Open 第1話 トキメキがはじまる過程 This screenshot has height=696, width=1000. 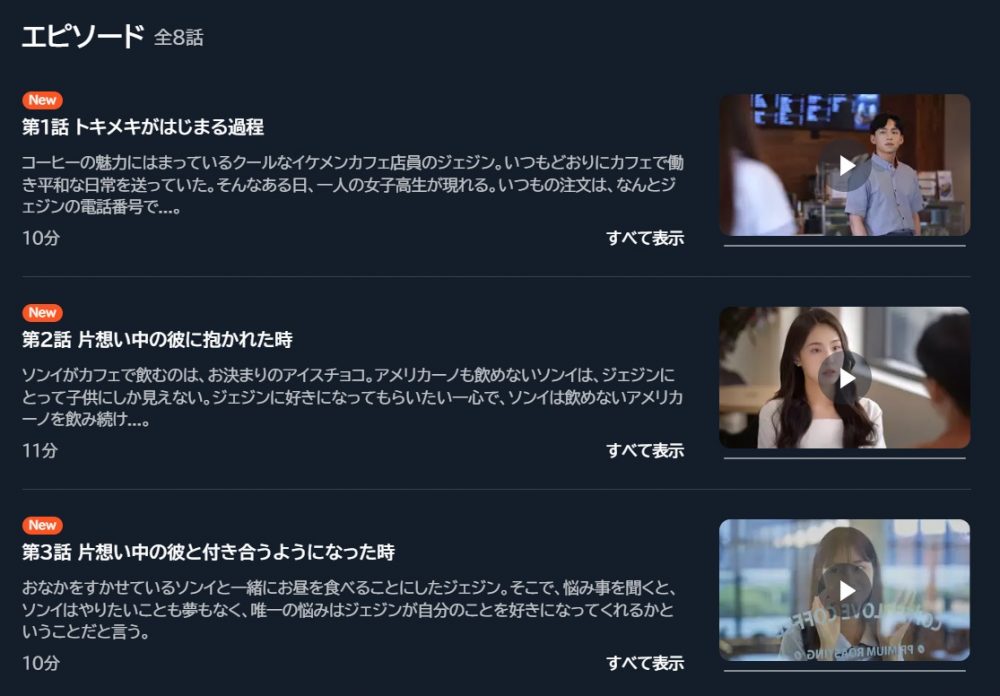click(143, 127)
